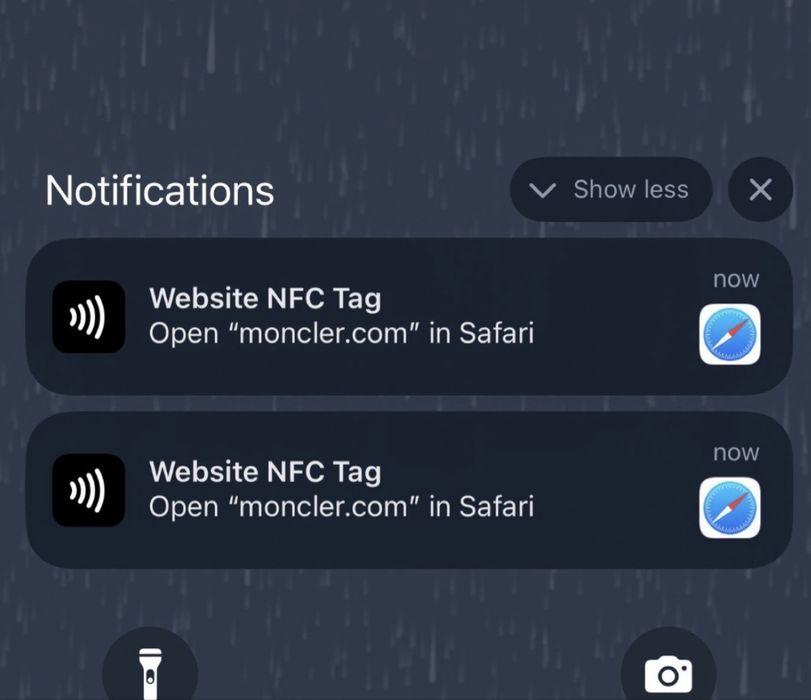Collapse notifications with Show less
The image size is (811, 700).
pyautogui.click(x=611, y=190)
